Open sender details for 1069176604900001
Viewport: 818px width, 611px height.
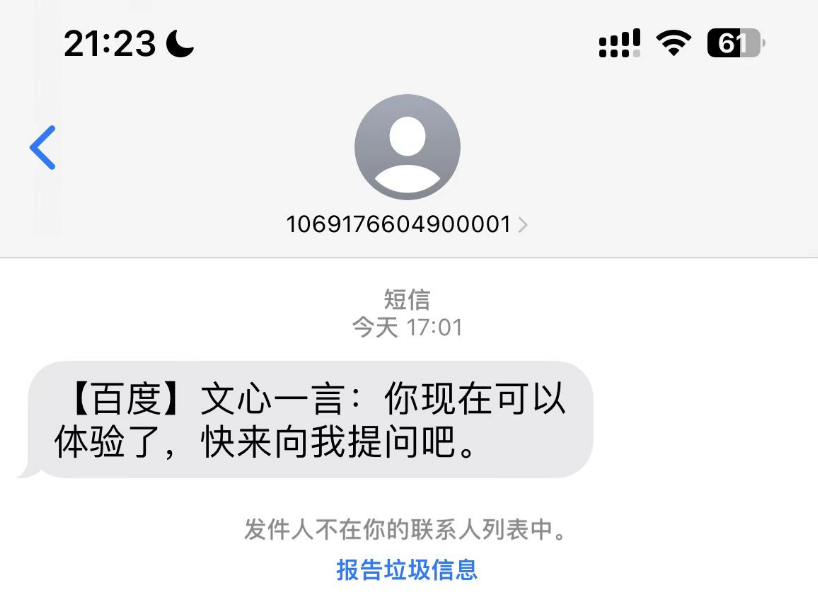click(x=407, y=223)
